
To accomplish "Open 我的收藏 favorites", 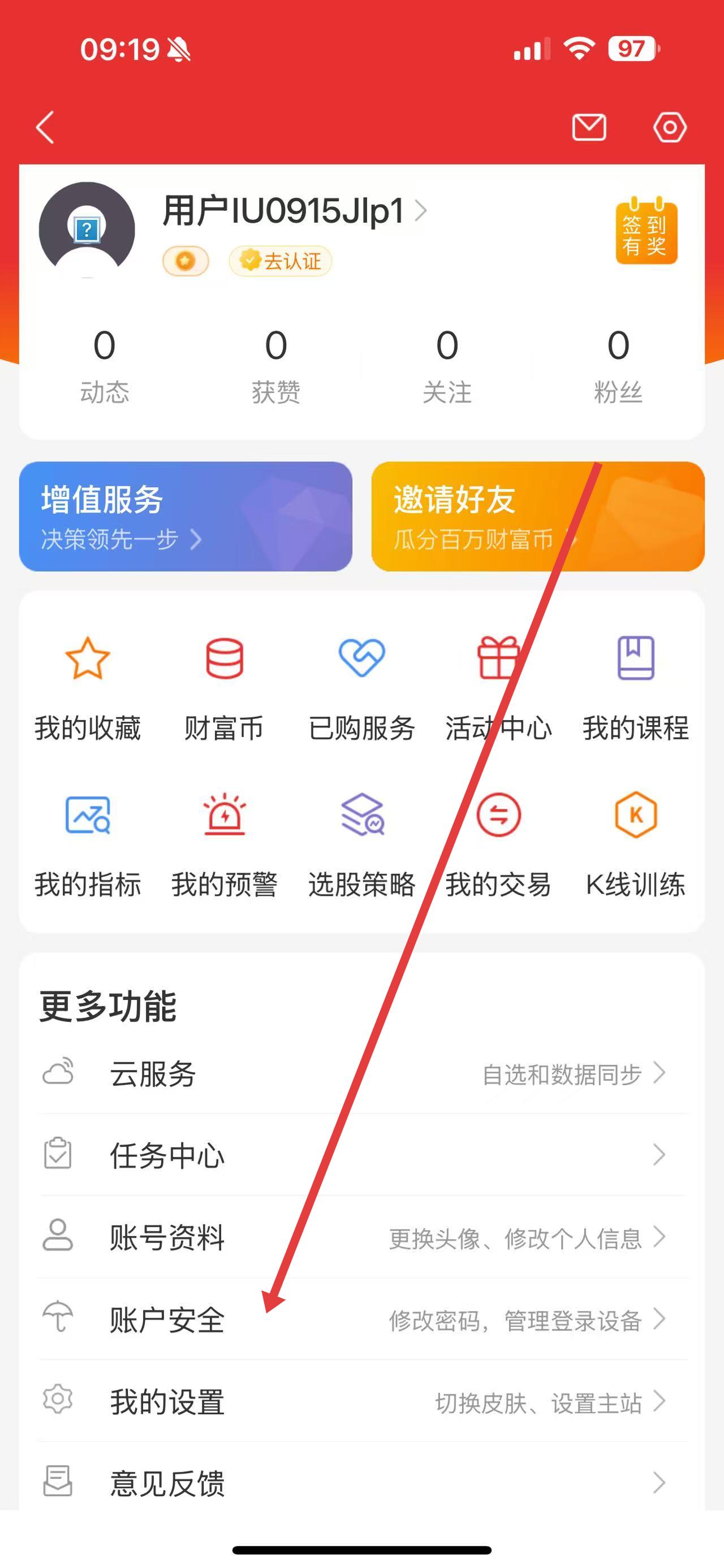I will tap(88, 688).
